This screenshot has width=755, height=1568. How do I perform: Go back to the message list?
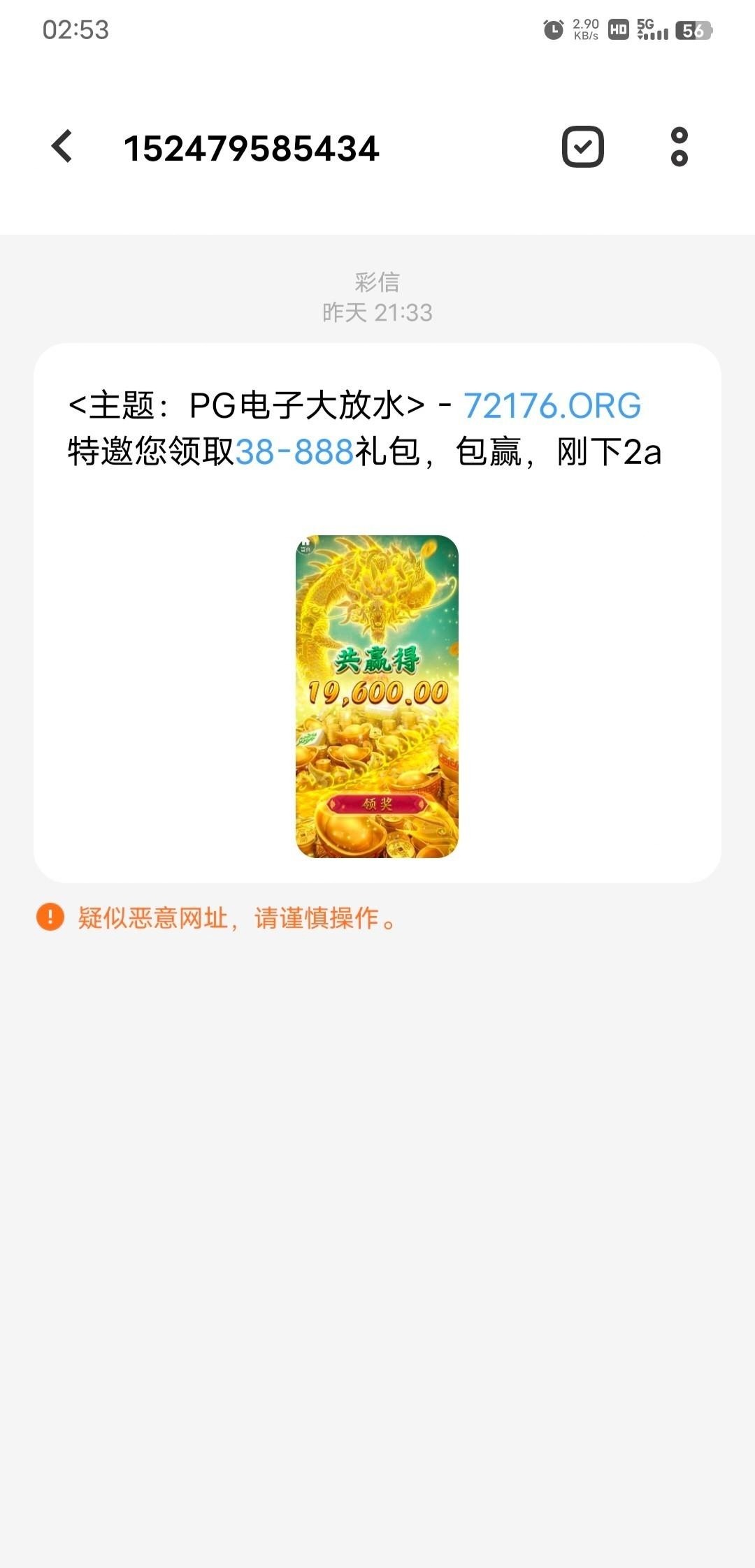point(62,147)
